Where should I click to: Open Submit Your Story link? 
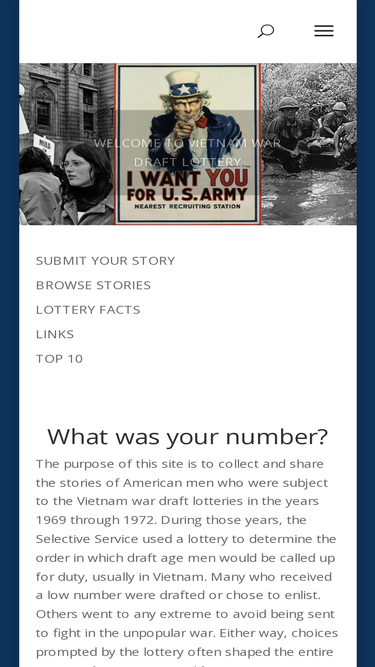pos(105,261)
